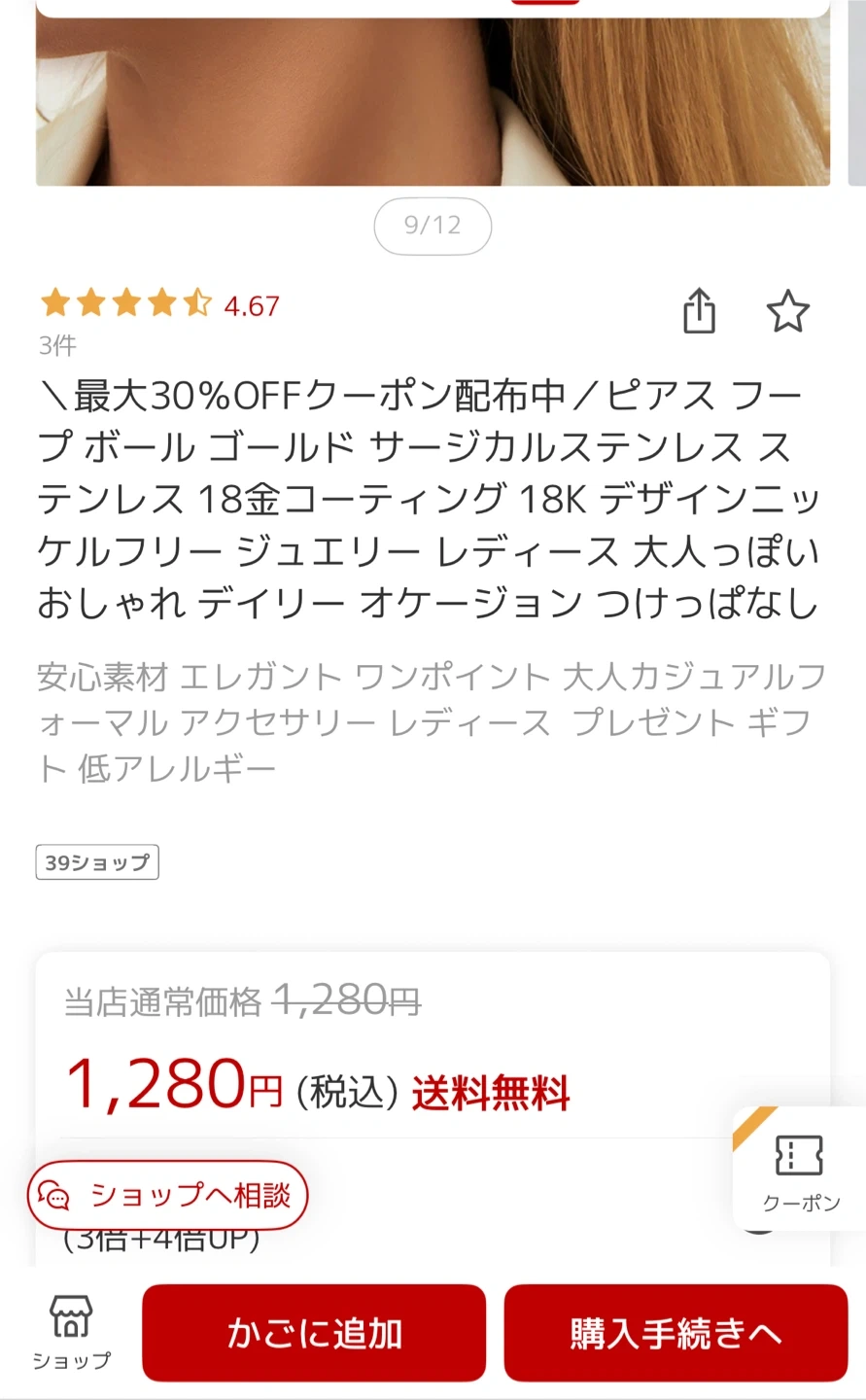Proceed with 購入手続きへ button
This screenshot has width=866, height=1400.
point(675,1333)
